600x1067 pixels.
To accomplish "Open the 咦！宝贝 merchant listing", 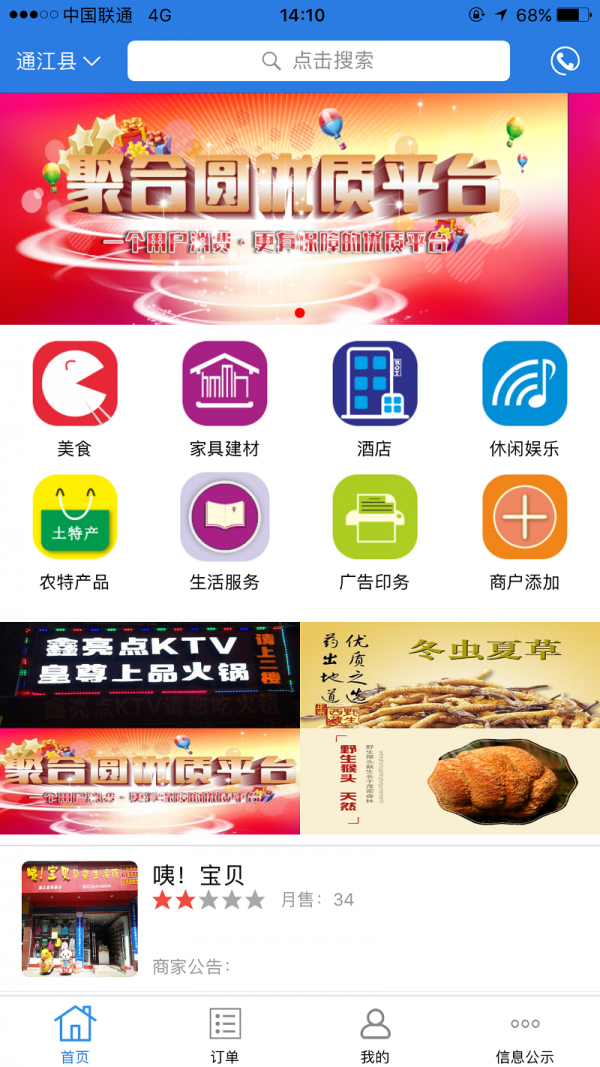I will point(300,918).
